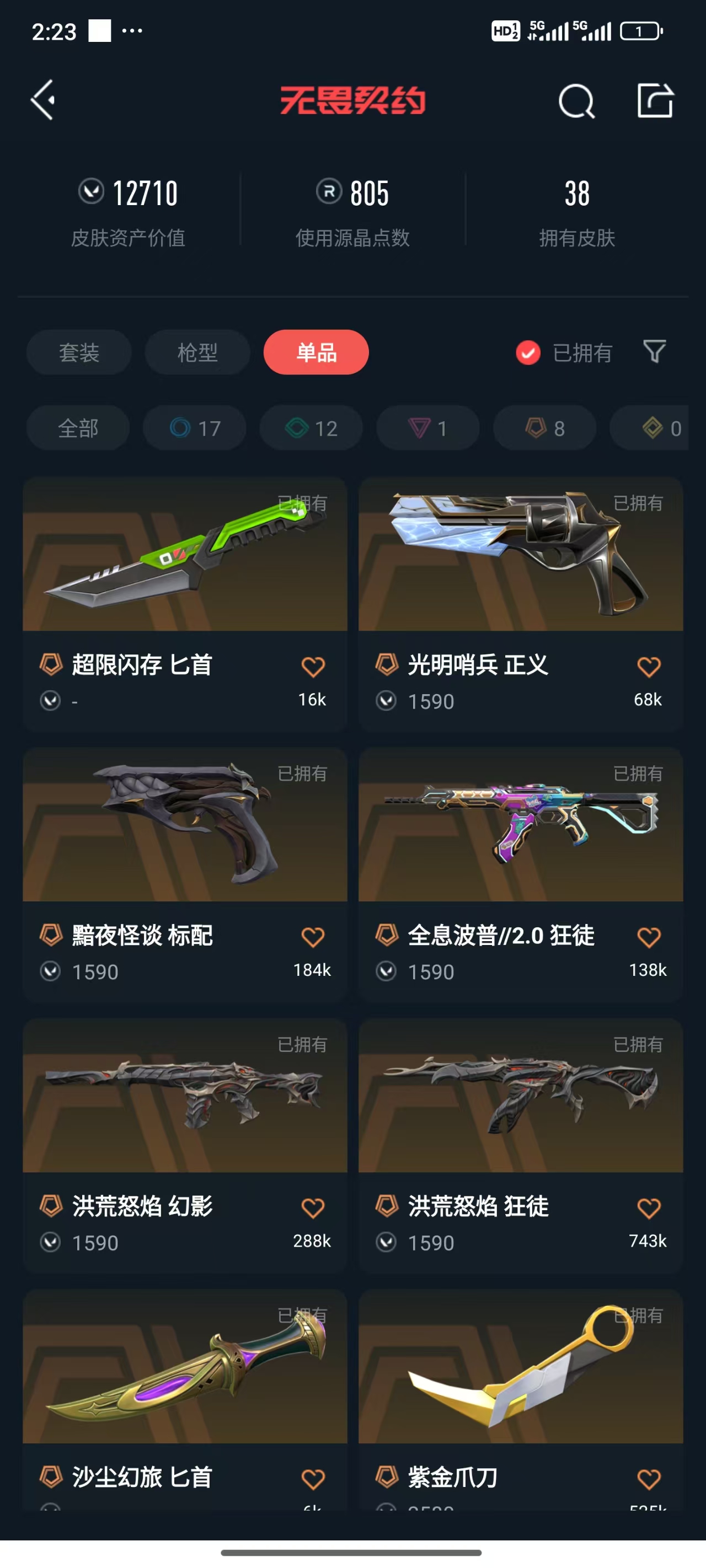
Task: Switch to the 套装 tab
Action: coord(78,352)
